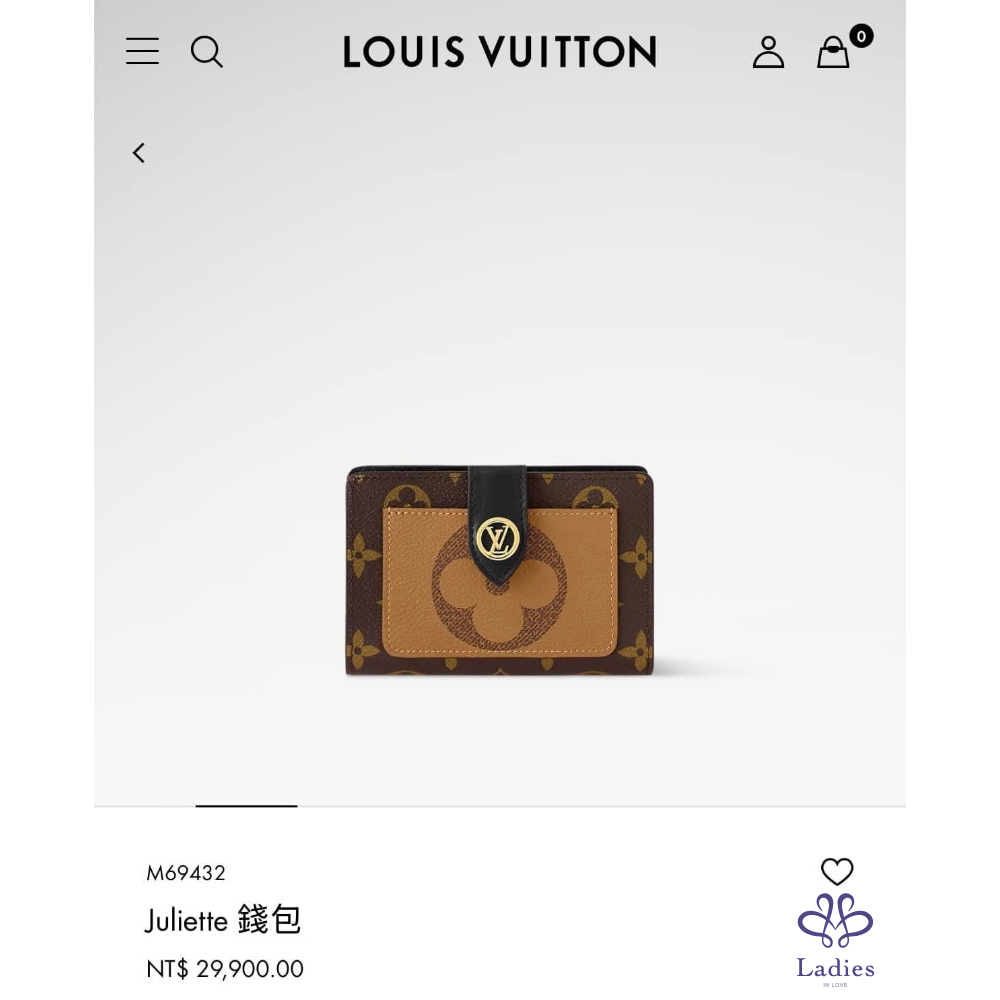Open the search magnifier
Viewport: 1000px width, 1000px height.
[206, 51]
